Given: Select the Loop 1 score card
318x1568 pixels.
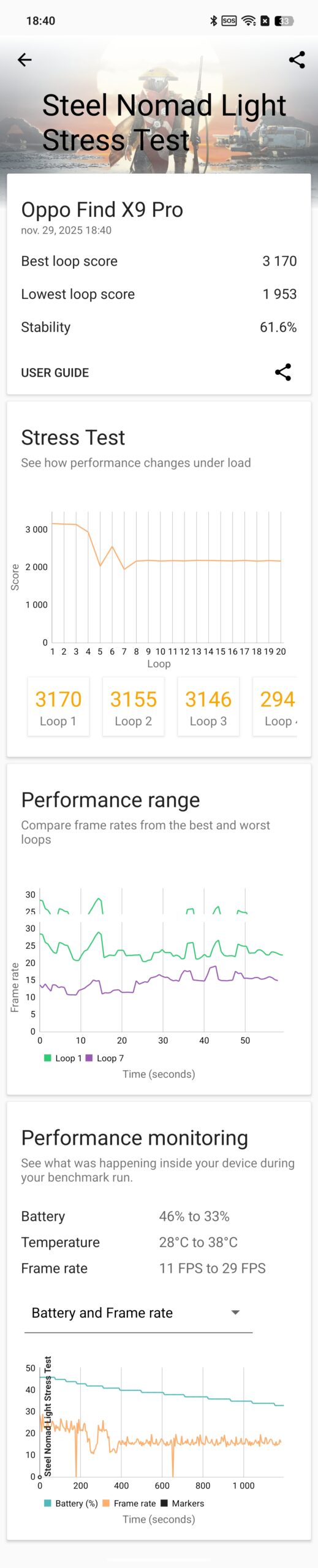Looking at the screenshot, I should click(58, 706).
